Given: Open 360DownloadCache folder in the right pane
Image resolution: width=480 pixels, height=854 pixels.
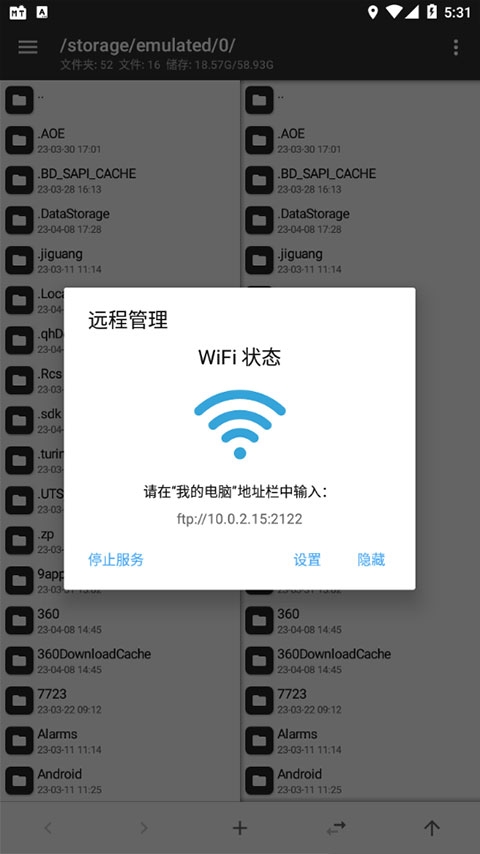Looking at the screenshot, I should [360, 661].
